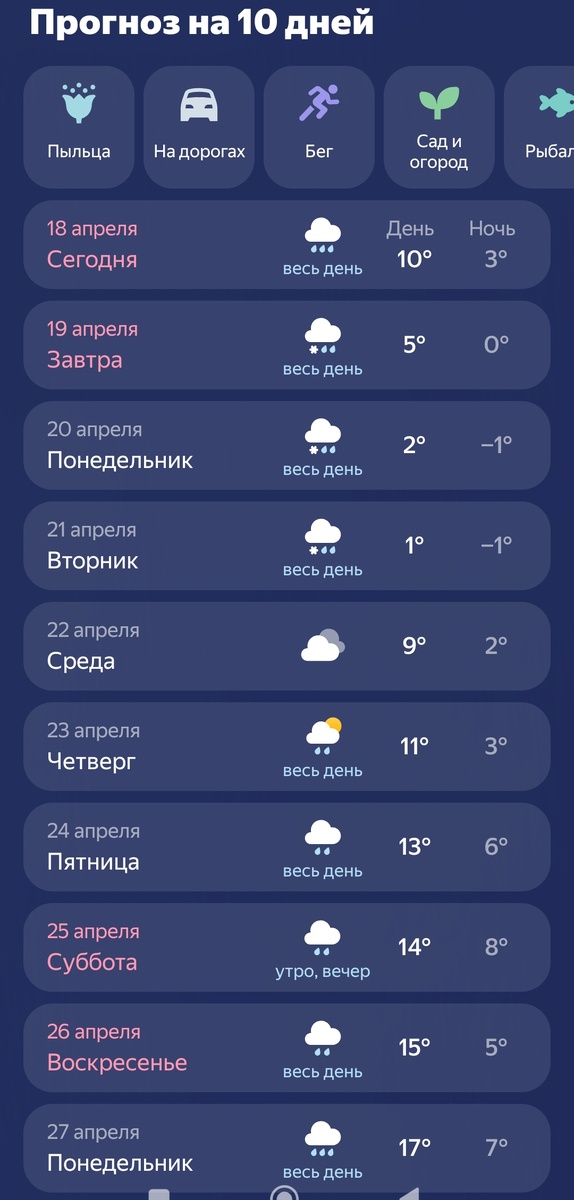Open today's forecast for 18 апреля

(287, 245)
